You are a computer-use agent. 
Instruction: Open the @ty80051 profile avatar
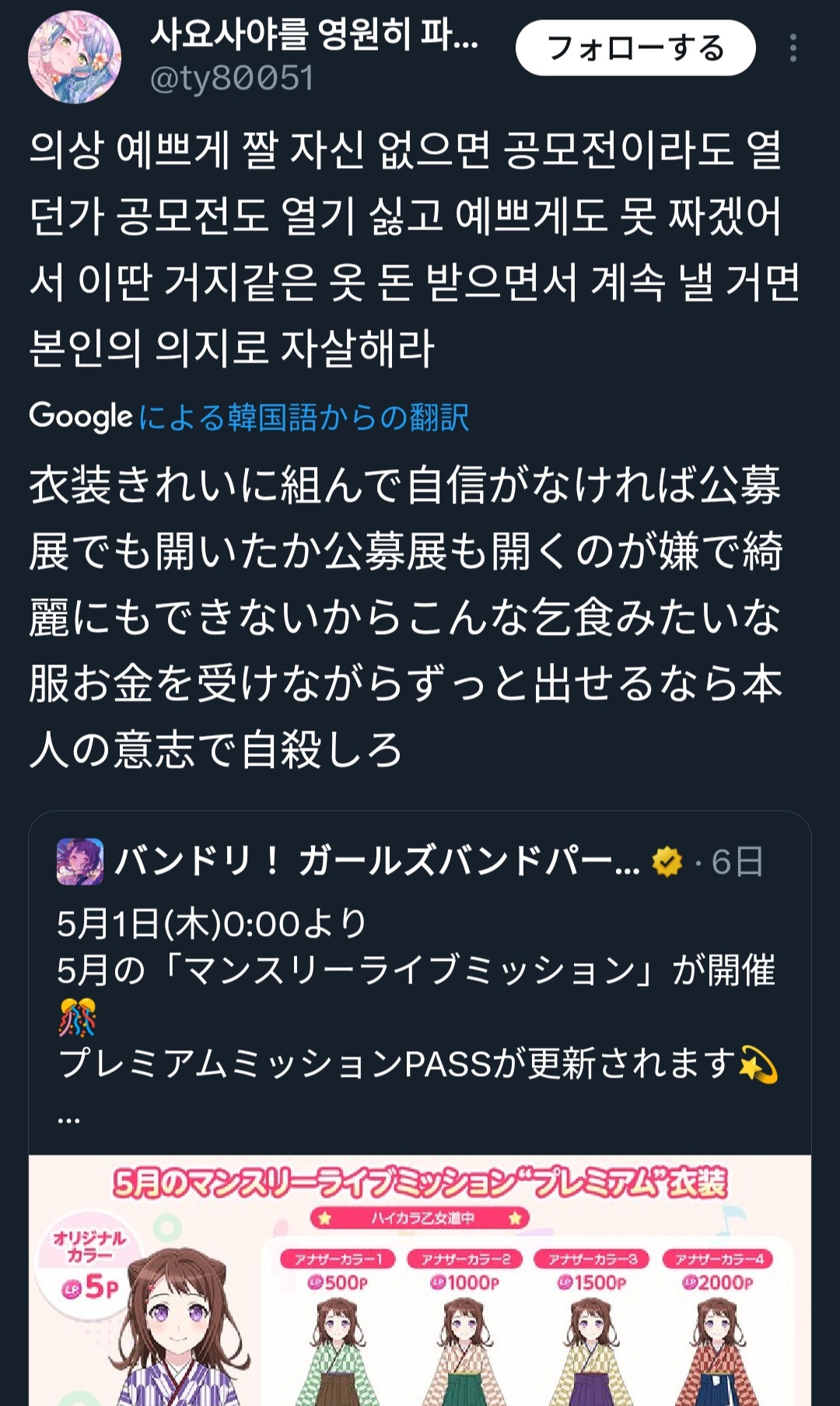(75, 57)
